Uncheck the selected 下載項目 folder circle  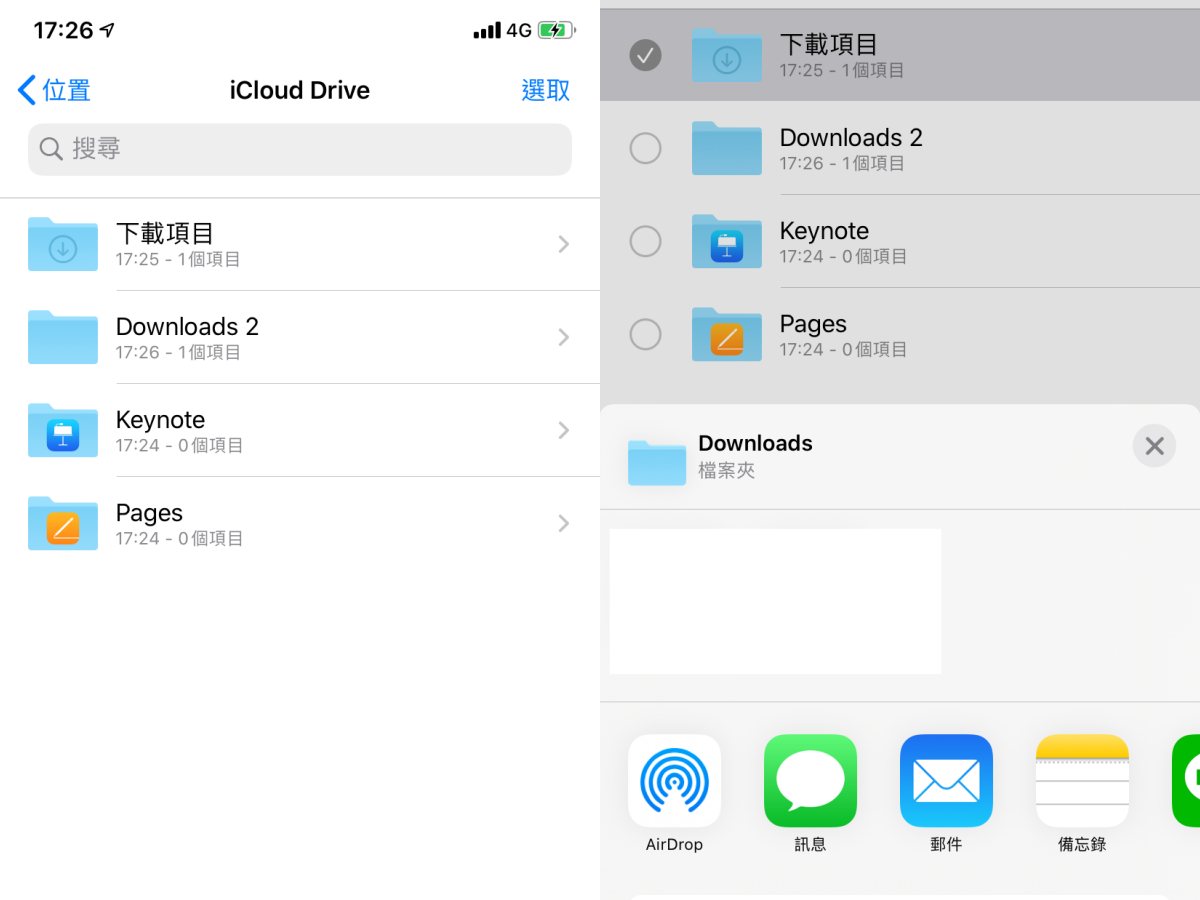click(645, 55)
